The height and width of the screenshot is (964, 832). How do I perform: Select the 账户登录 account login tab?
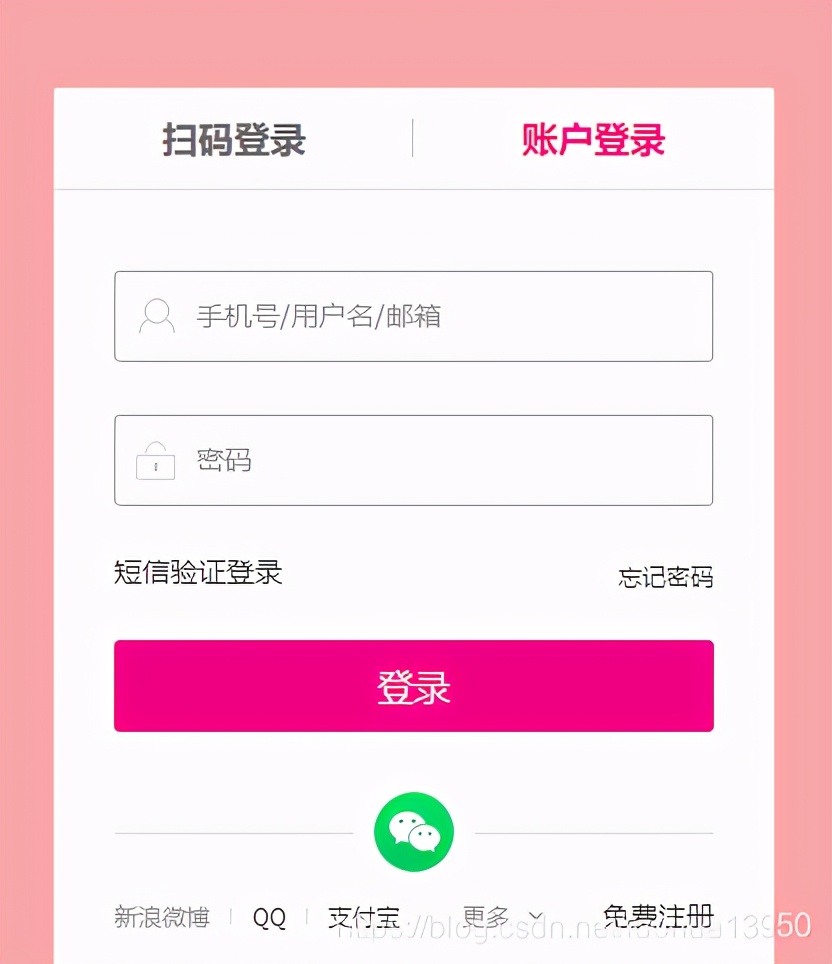[x=592, y=141]
